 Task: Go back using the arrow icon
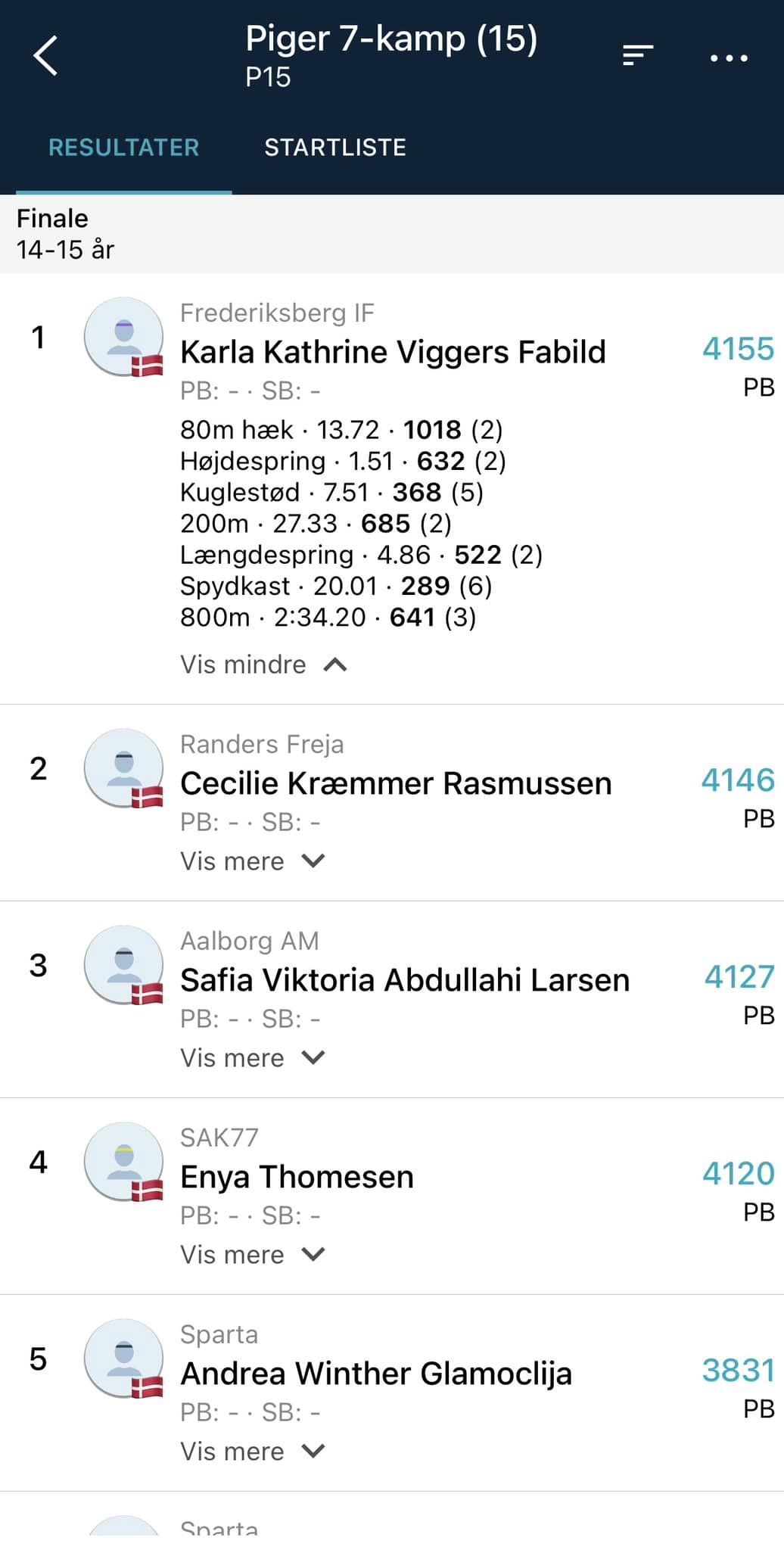pos(46,56)
